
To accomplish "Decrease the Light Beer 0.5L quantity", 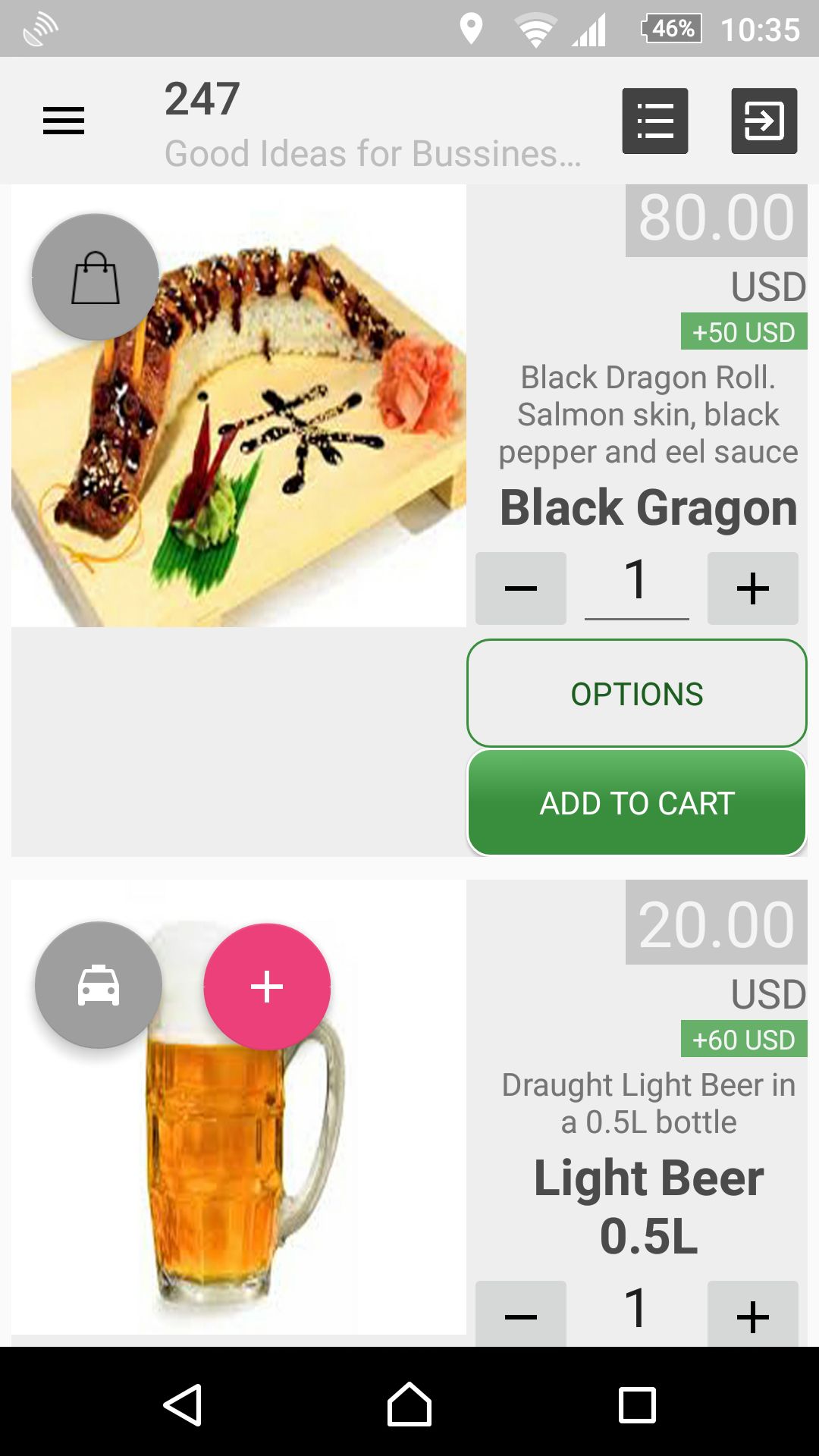I will (521, 1314).
